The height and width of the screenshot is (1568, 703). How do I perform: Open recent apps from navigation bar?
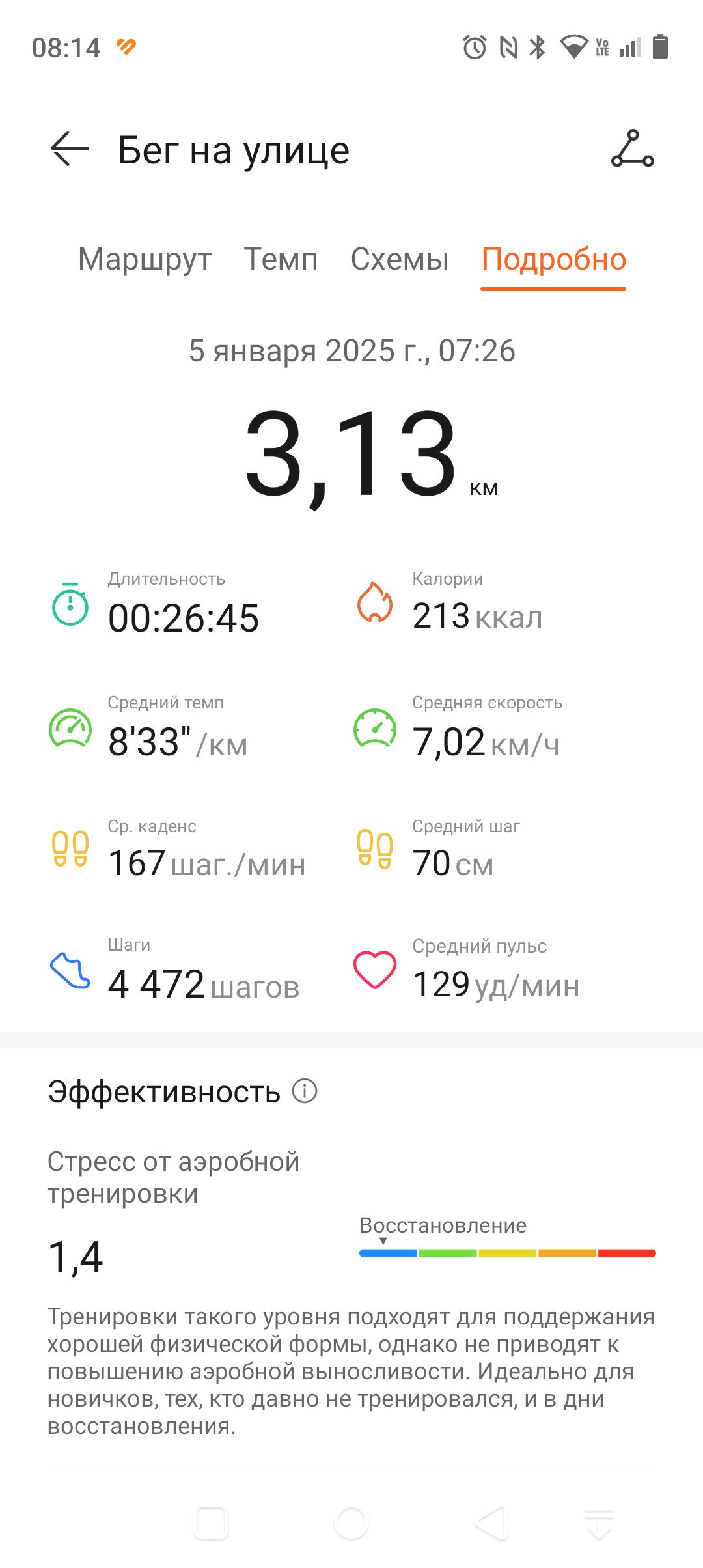click(x=210, y=1524)
